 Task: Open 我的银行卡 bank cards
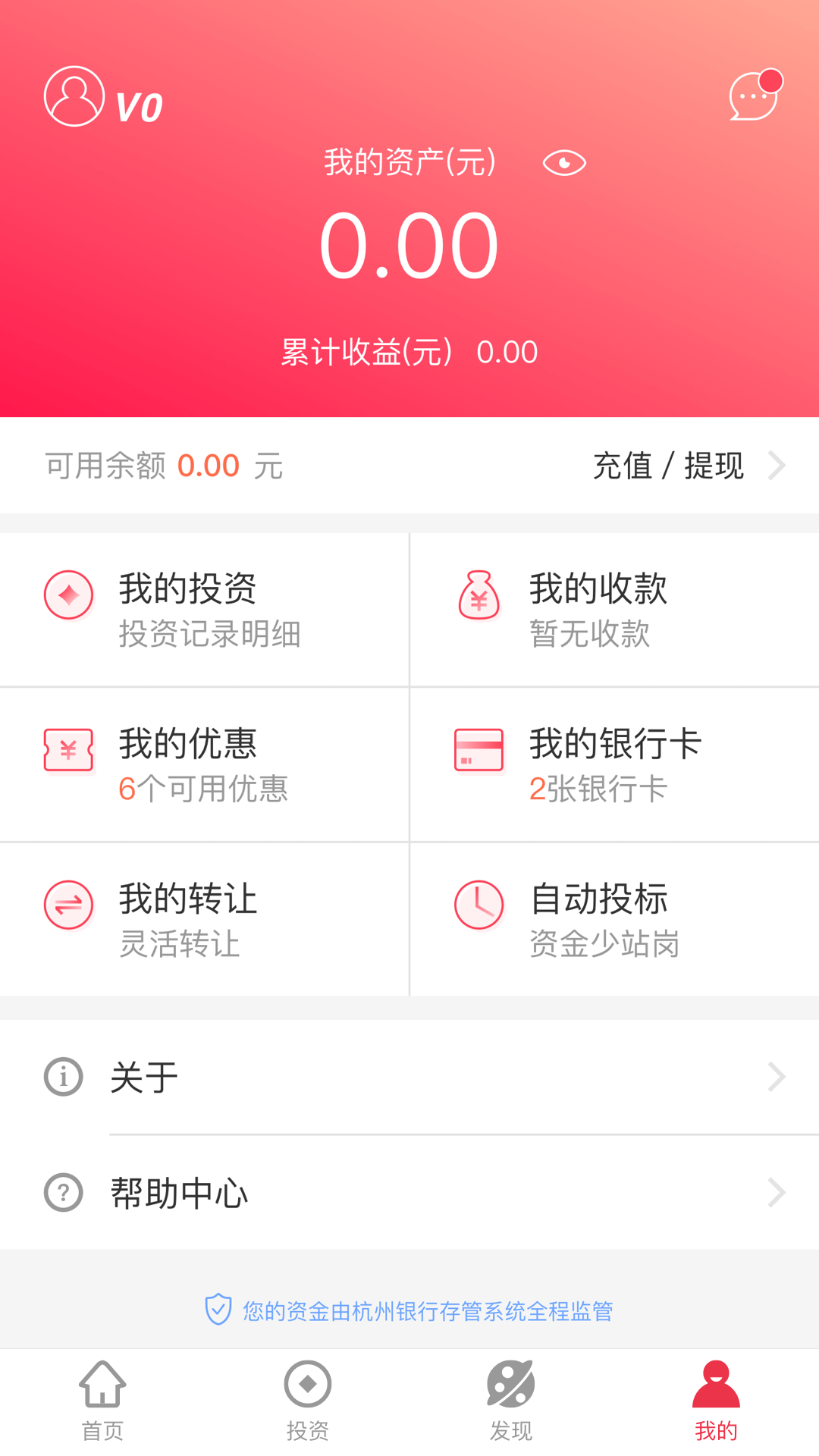click(614, 764)
